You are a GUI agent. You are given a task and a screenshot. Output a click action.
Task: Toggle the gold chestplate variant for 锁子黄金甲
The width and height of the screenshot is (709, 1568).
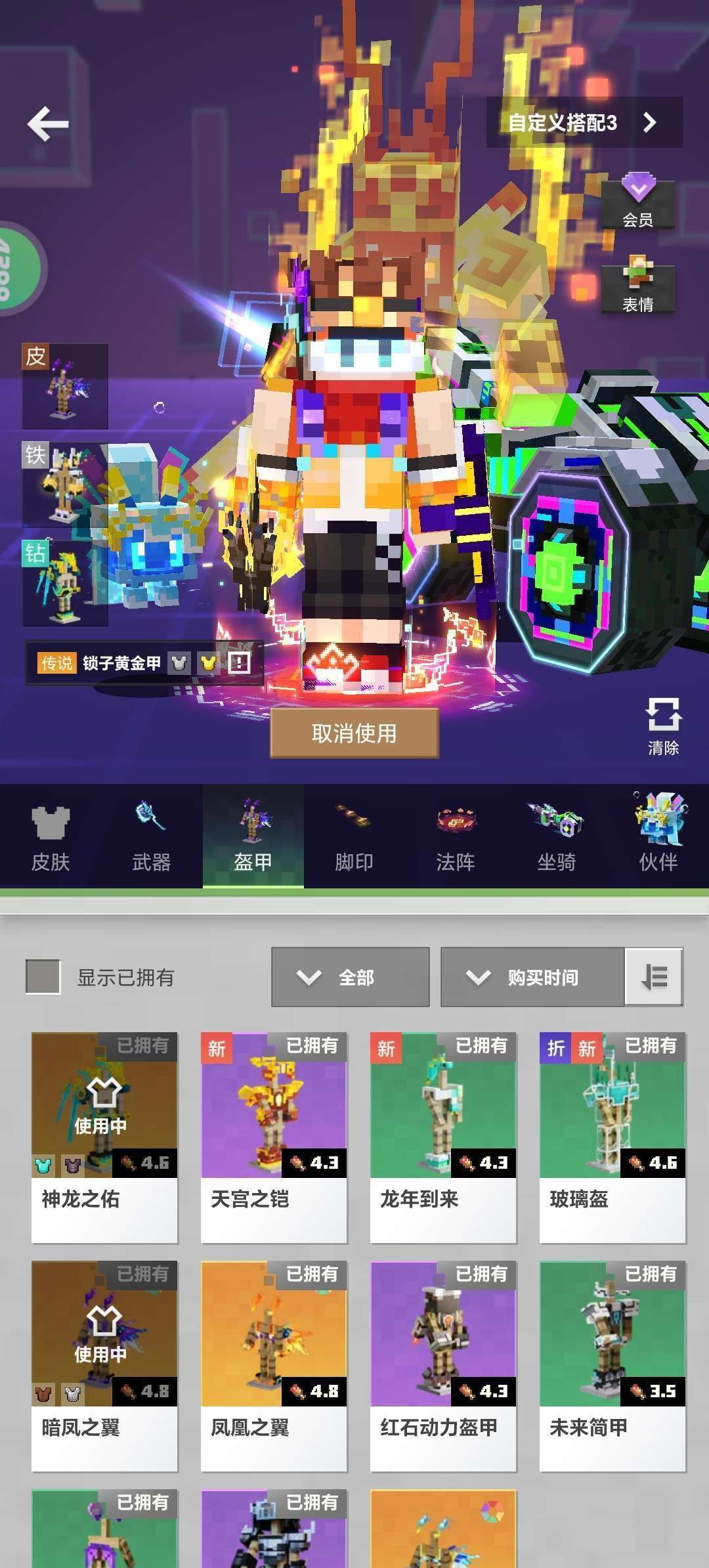click(x=210, y=663)
